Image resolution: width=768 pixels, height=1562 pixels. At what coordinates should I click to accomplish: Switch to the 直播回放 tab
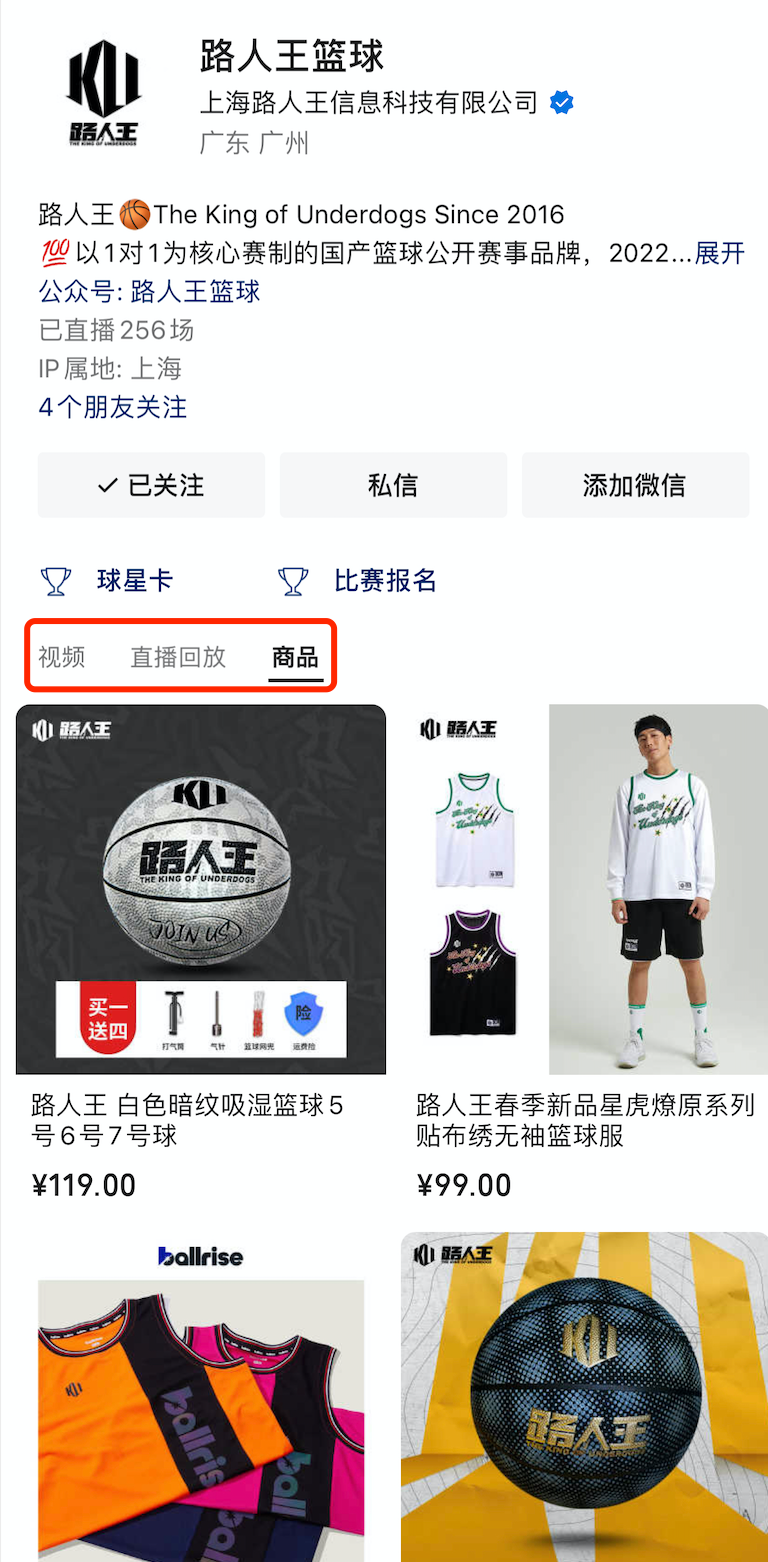[x=178, y=657]
